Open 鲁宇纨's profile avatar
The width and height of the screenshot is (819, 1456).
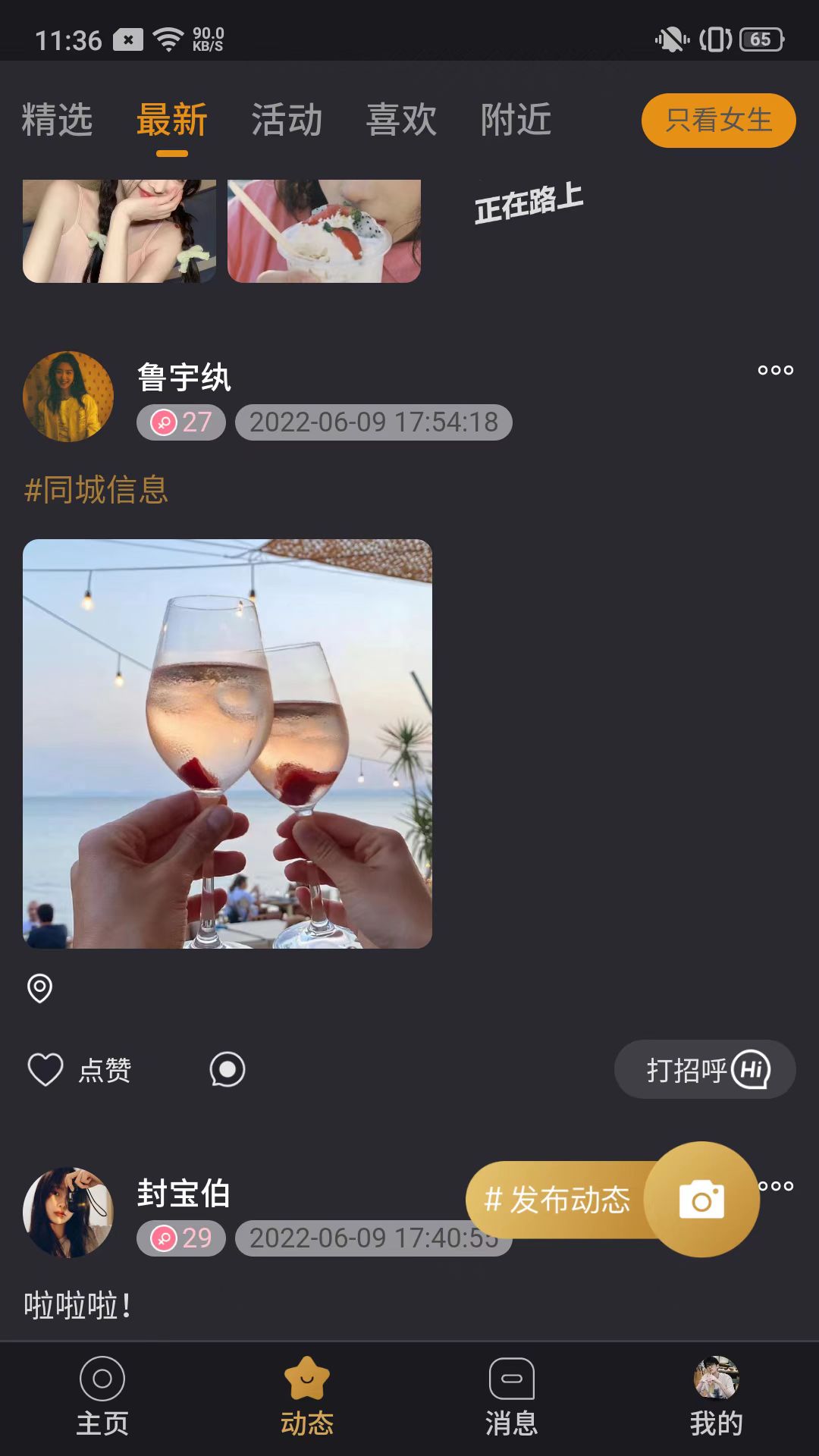[68, 396]
